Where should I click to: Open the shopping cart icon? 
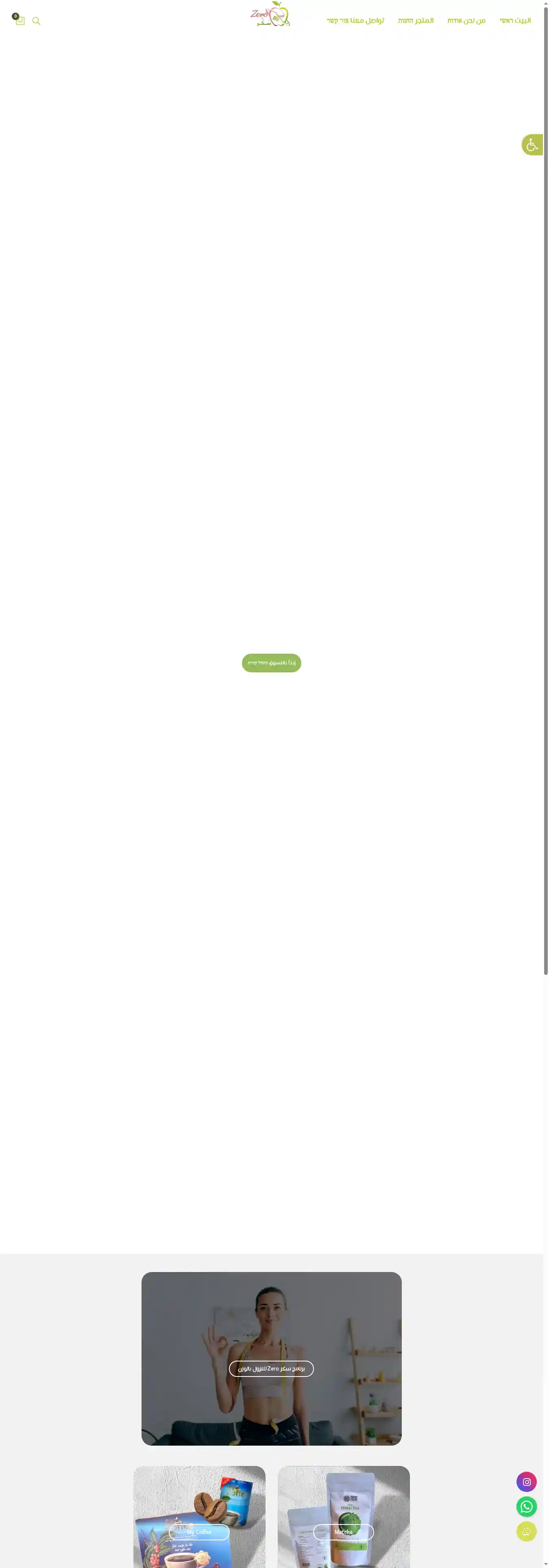click(20, 21)
